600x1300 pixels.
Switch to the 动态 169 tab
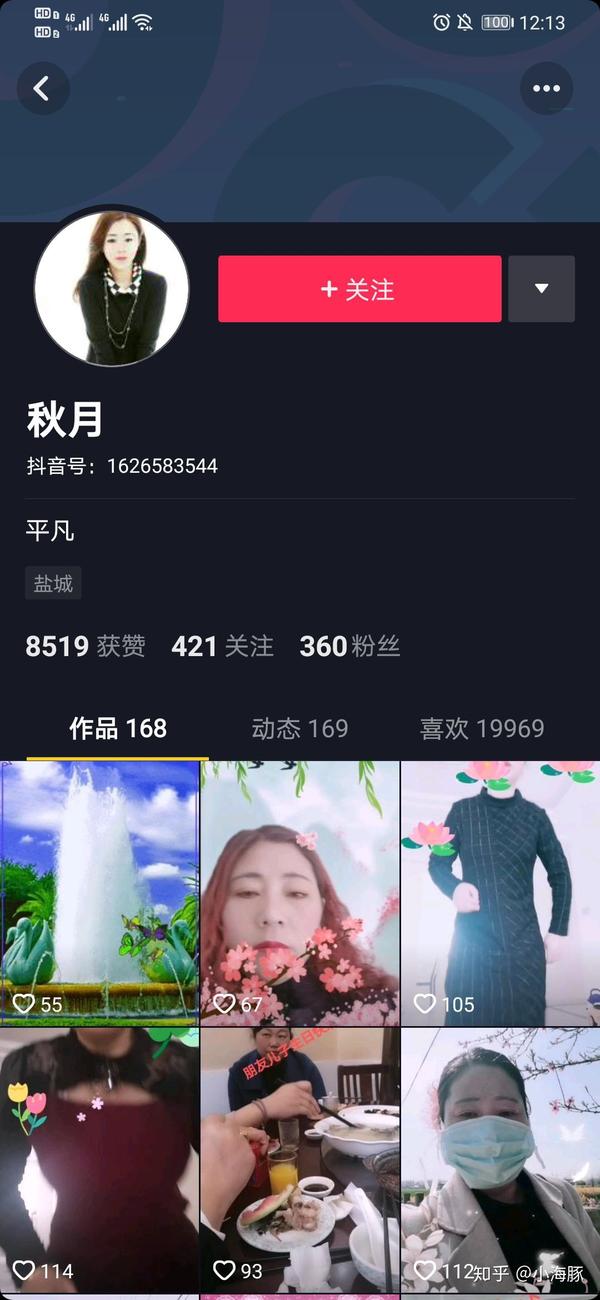300,728
